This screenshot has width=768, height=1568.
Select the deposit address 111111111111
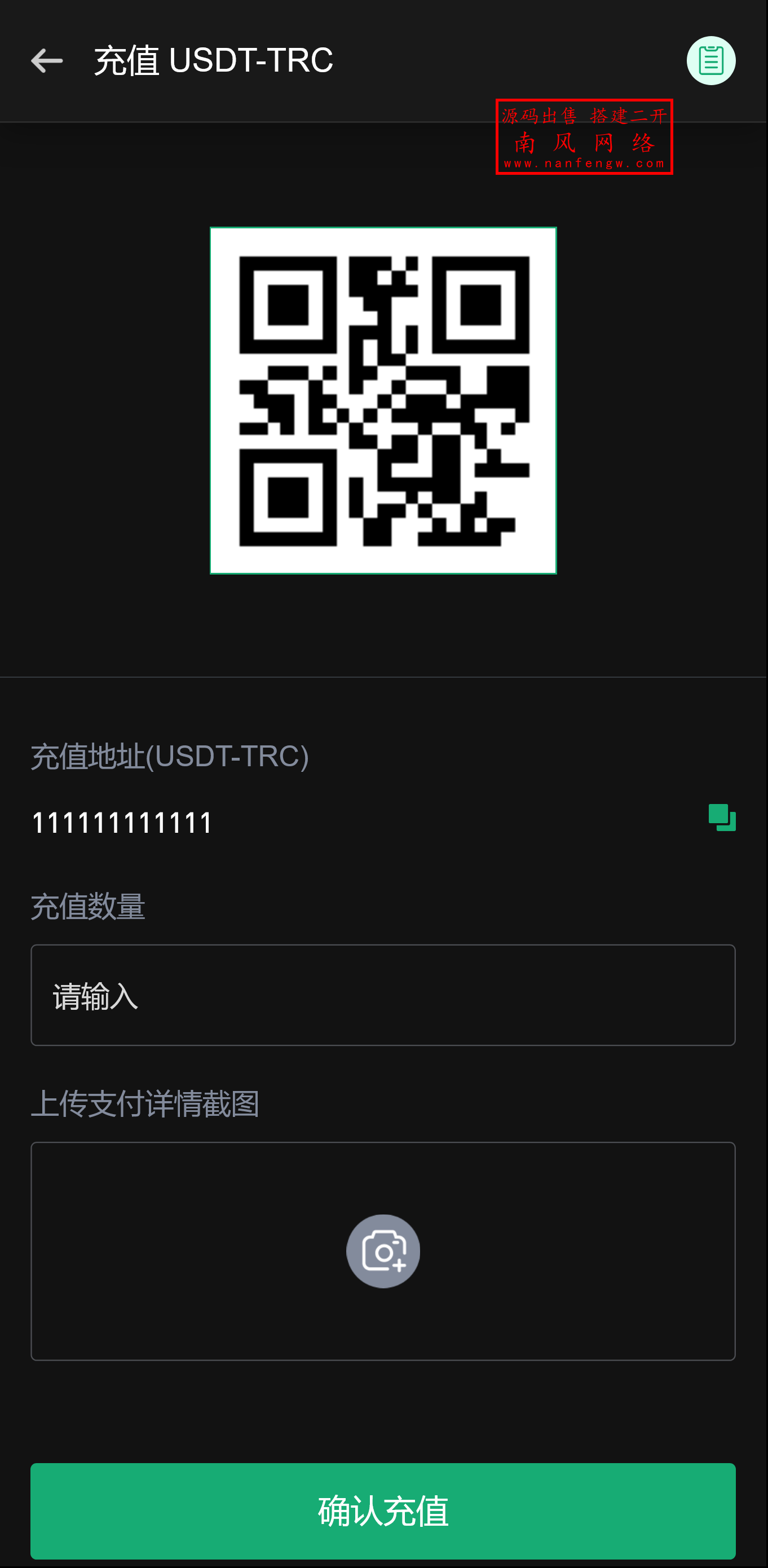click(x=121, y=821)
